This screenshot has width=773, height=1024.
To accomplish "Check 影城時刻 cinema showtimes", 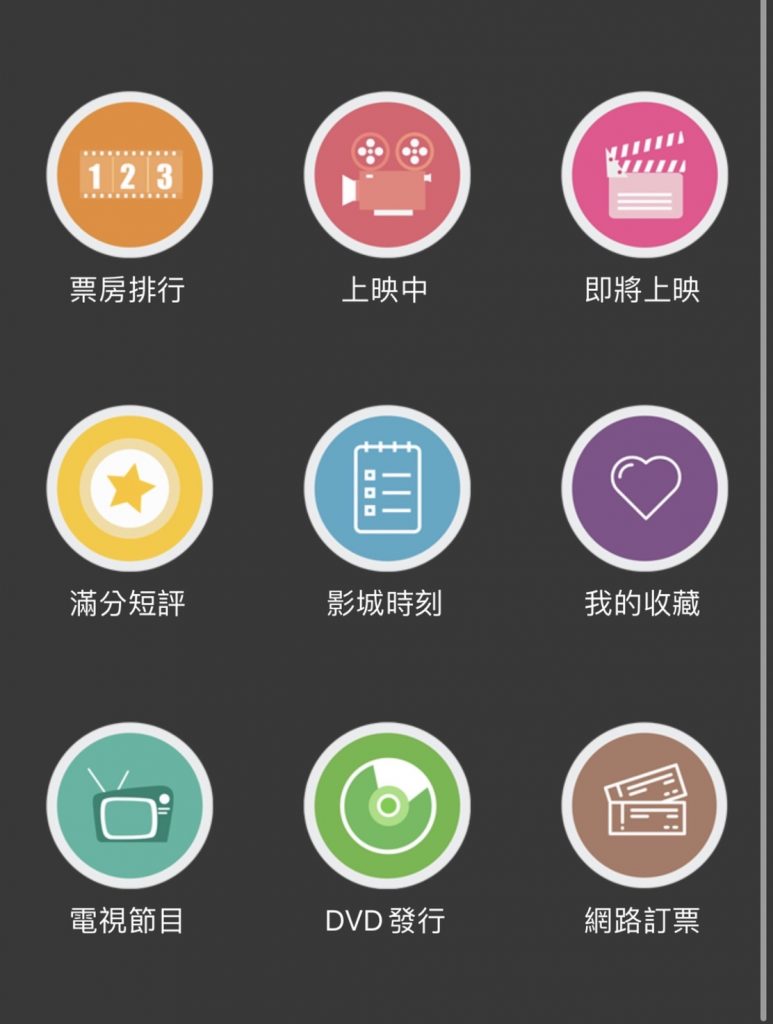I will click(x=386, y=489).
